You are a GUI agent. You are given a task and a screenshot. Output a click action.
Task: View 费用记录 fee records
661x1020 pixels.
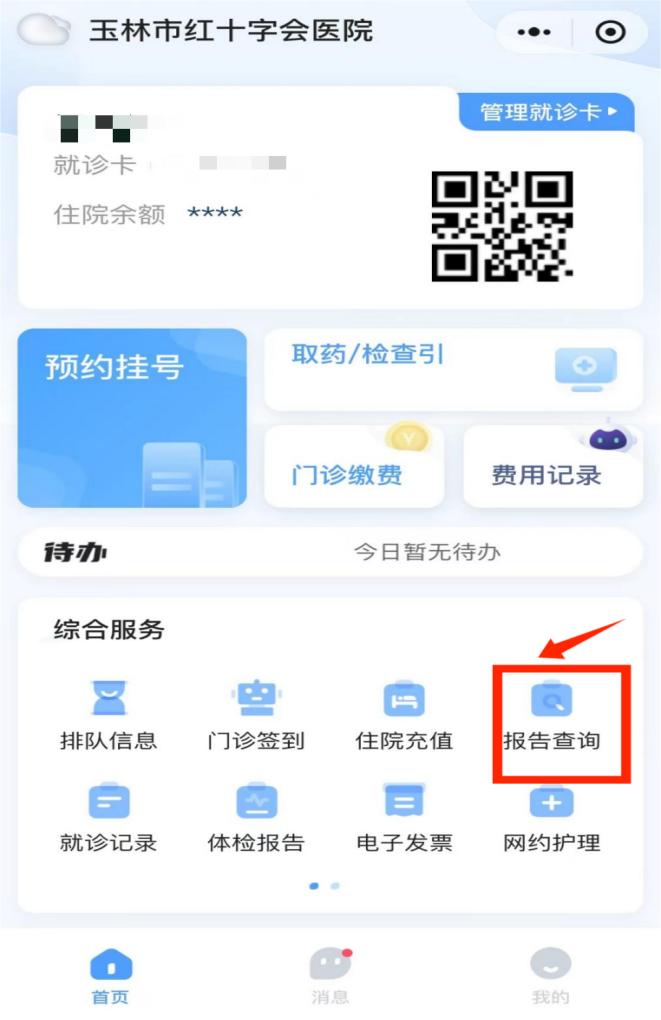click(x=552, y=467)
